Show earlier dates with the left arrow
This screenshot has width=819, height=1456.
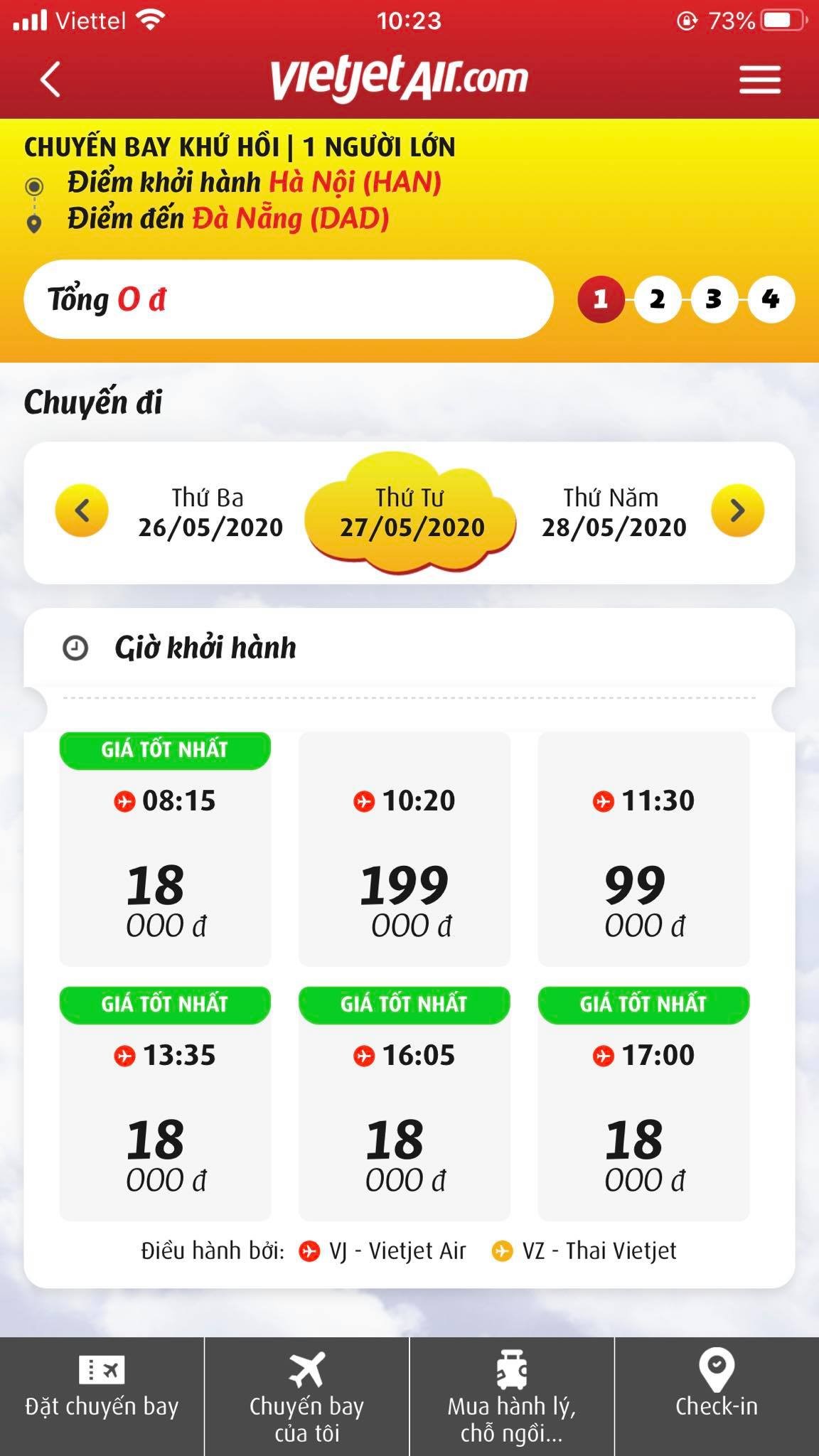tap(82, 510)
